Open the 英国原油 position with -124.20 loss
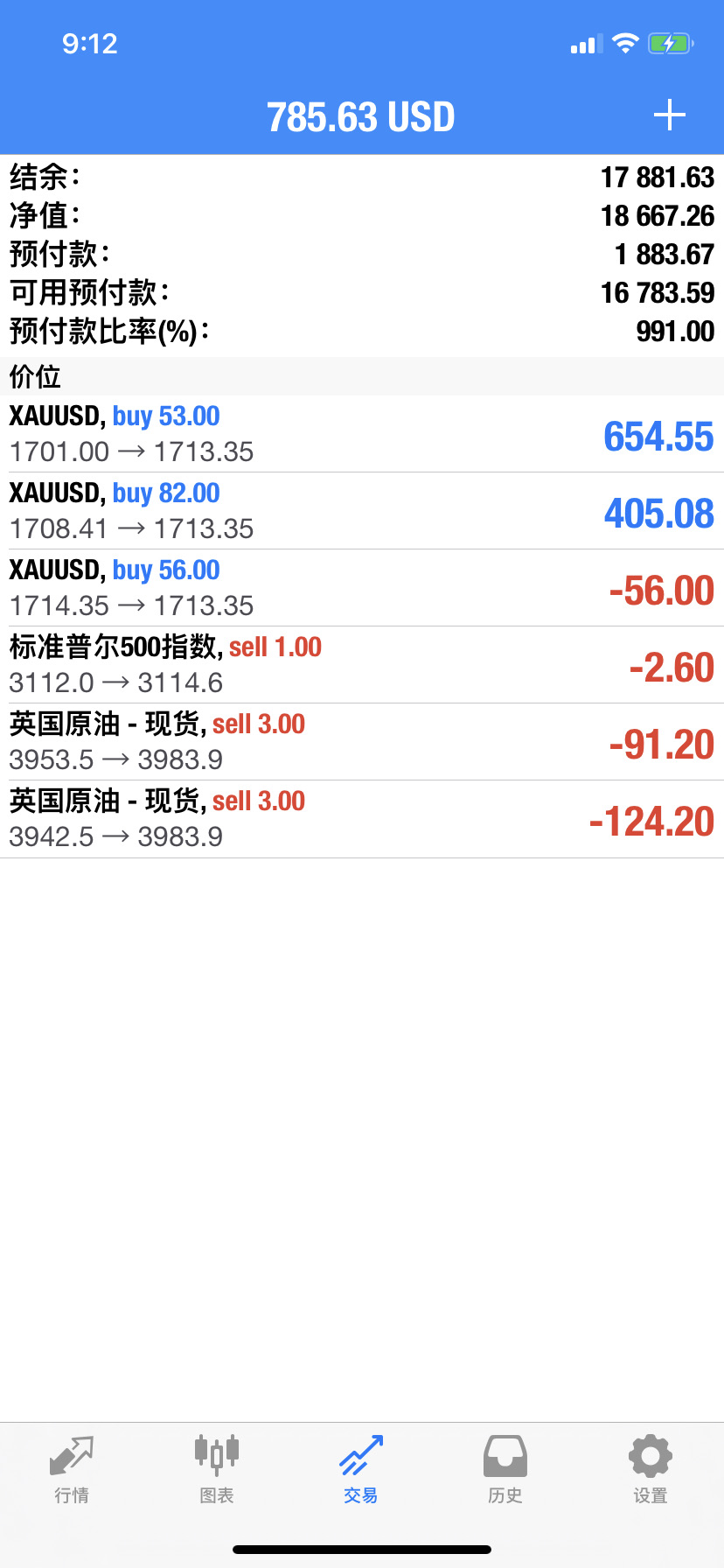 [362, 819]
